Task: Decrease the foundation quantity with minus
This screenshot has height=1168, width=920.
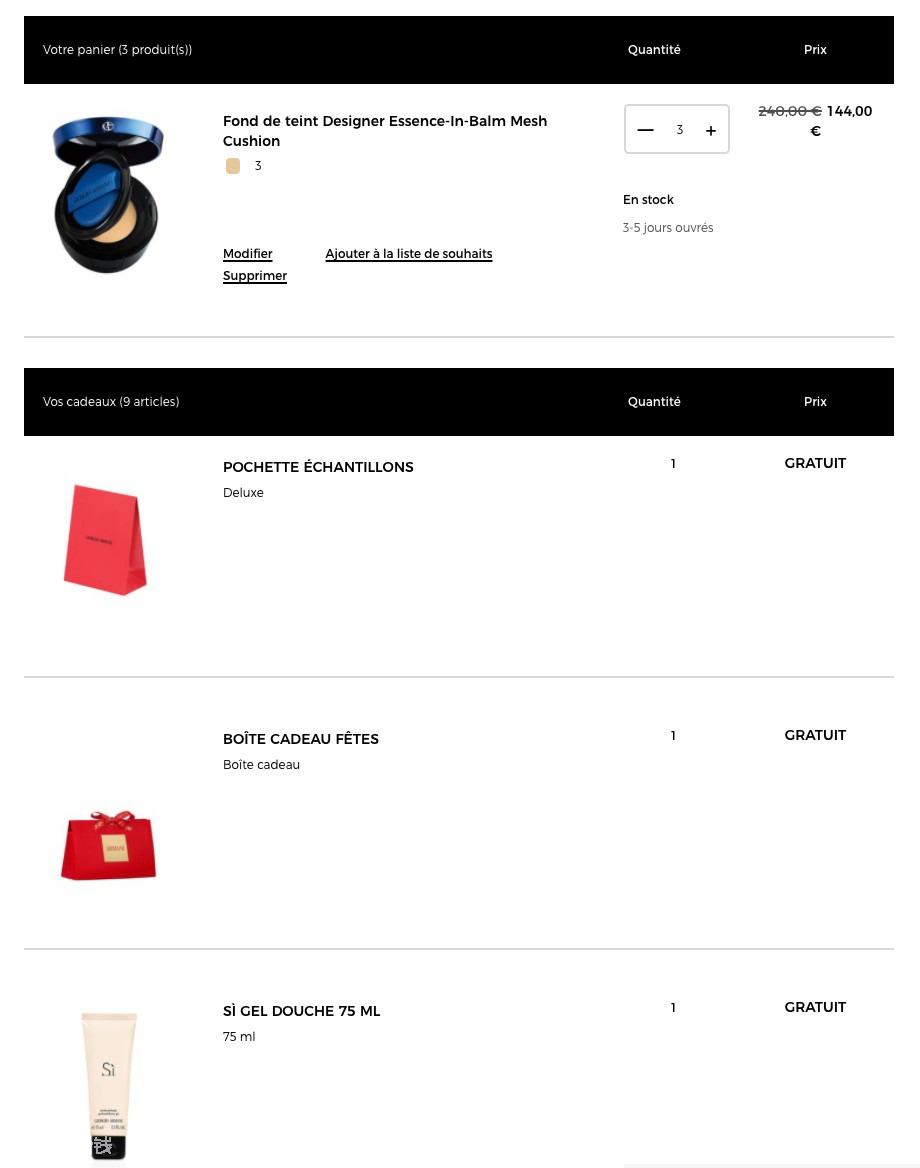Action: 645,130
